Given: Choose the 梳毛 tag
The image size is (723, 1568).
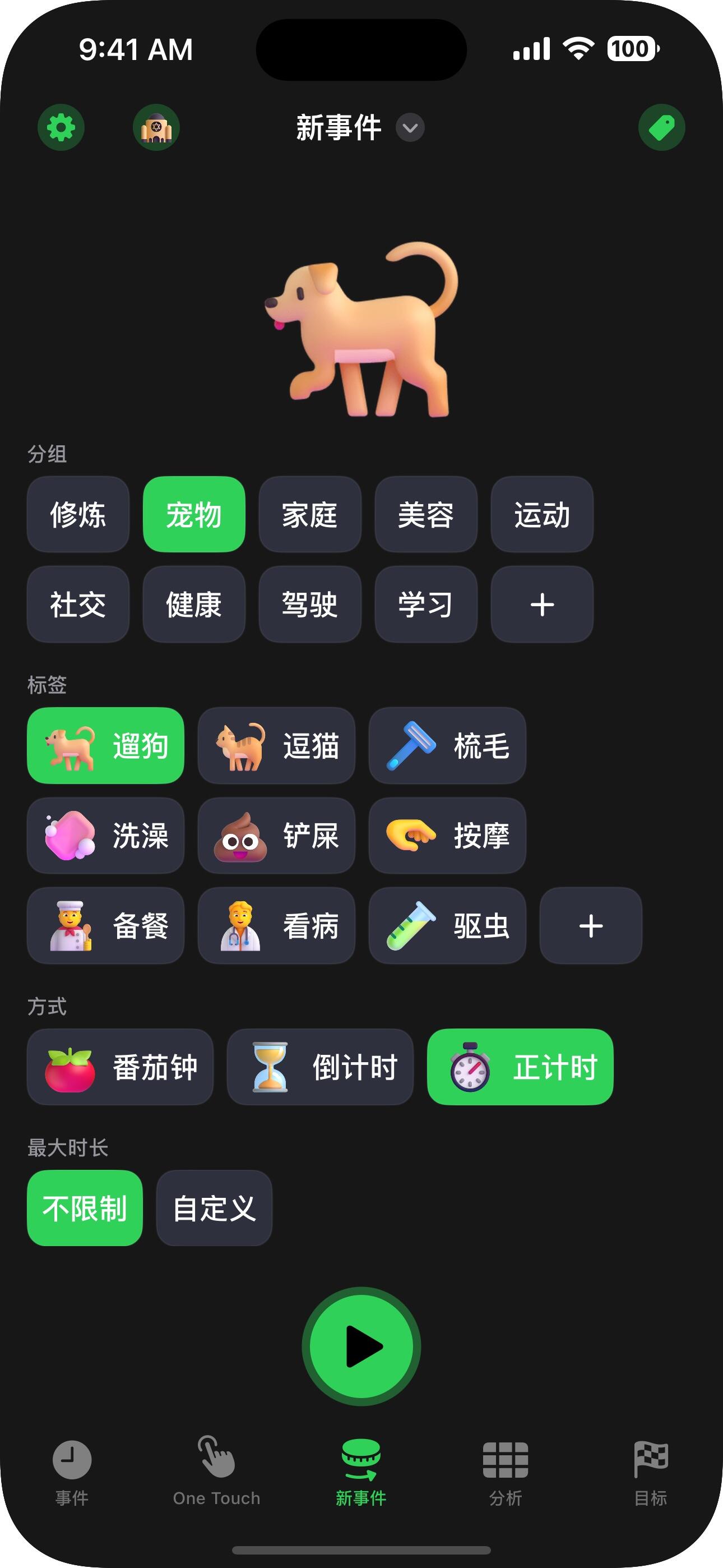Looking at the screenshot, I should tap(447, 746).
